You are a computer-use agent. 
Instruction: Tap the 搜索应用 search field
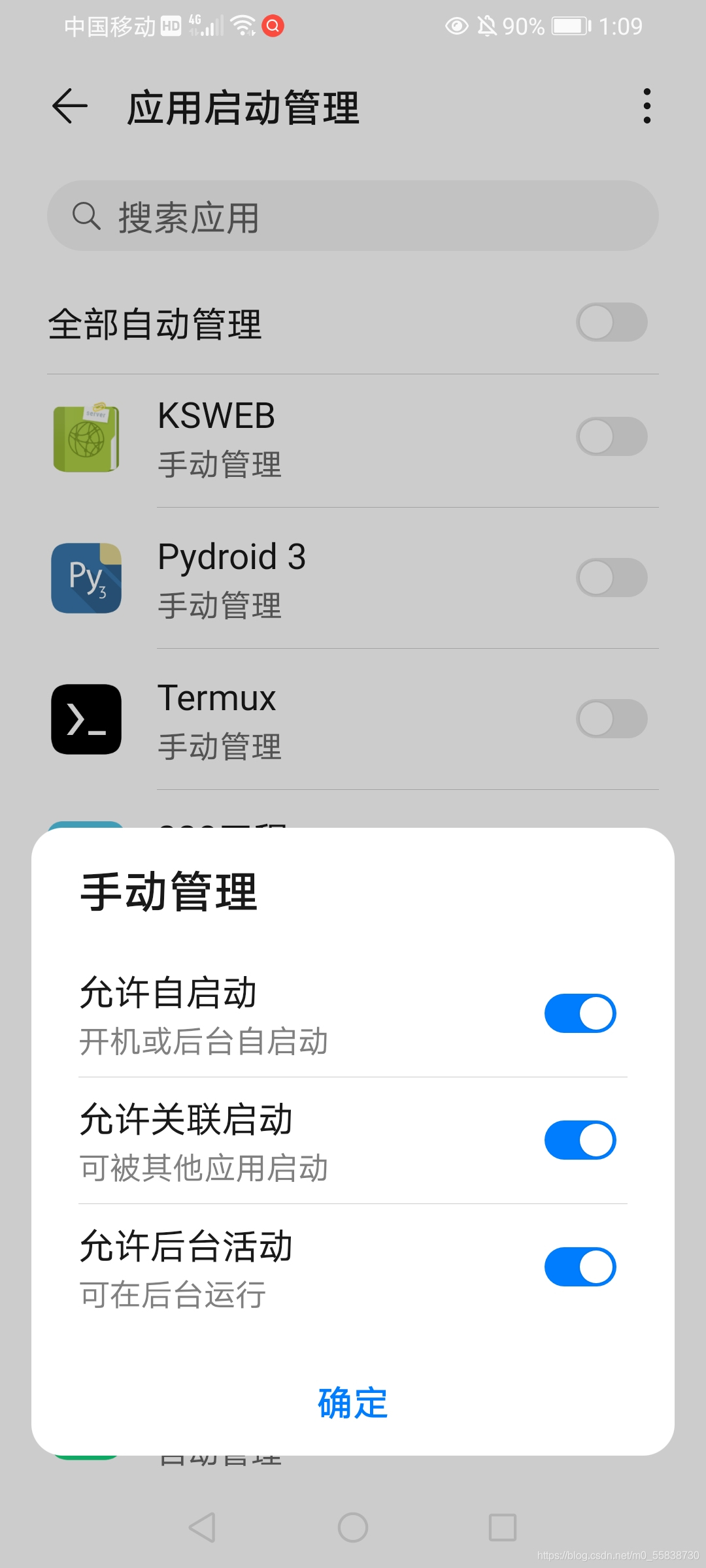click(353, 216)
